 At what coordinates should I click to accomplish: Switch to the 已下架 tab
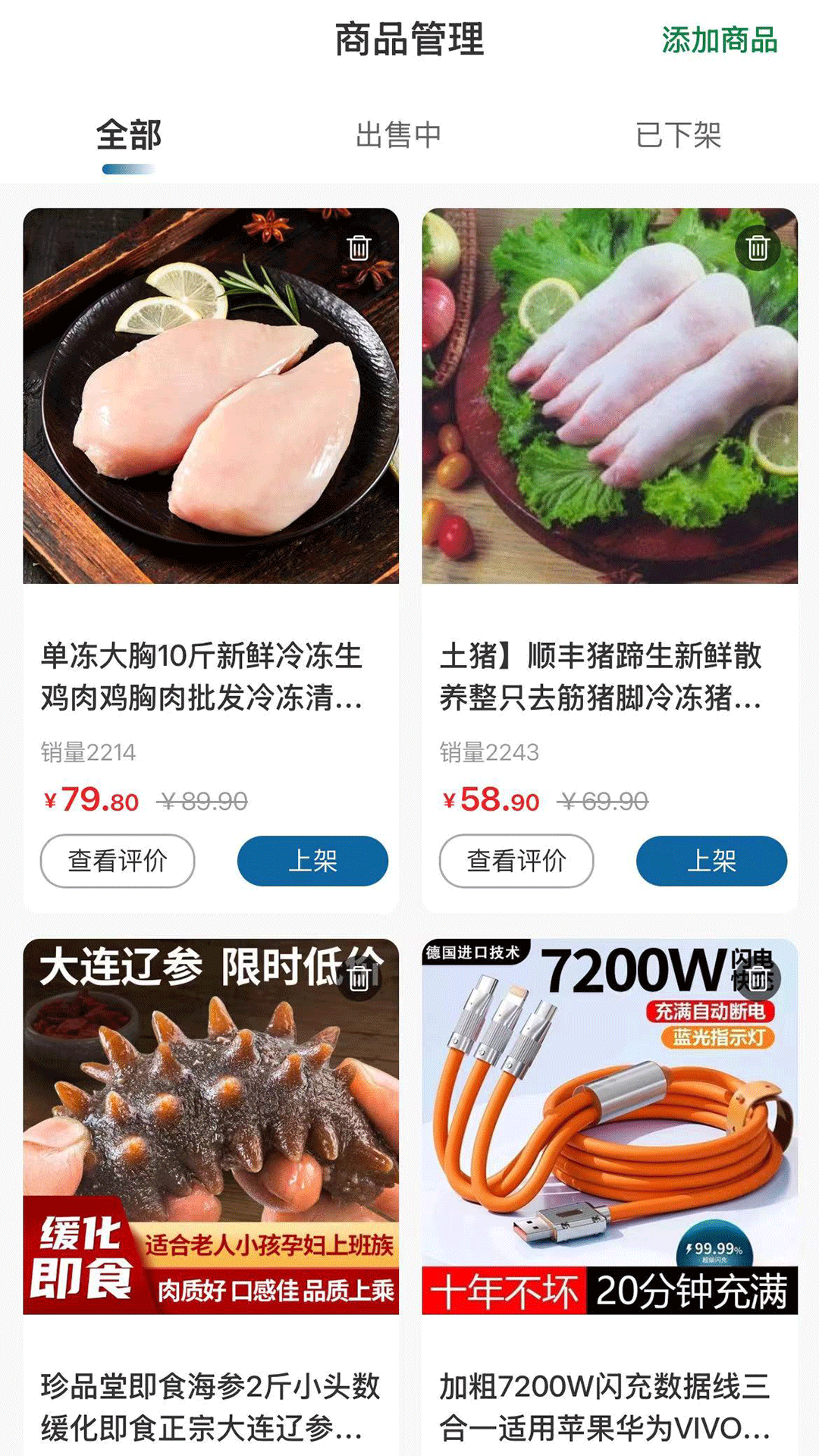pyautogui.click(x=680, y=135)
